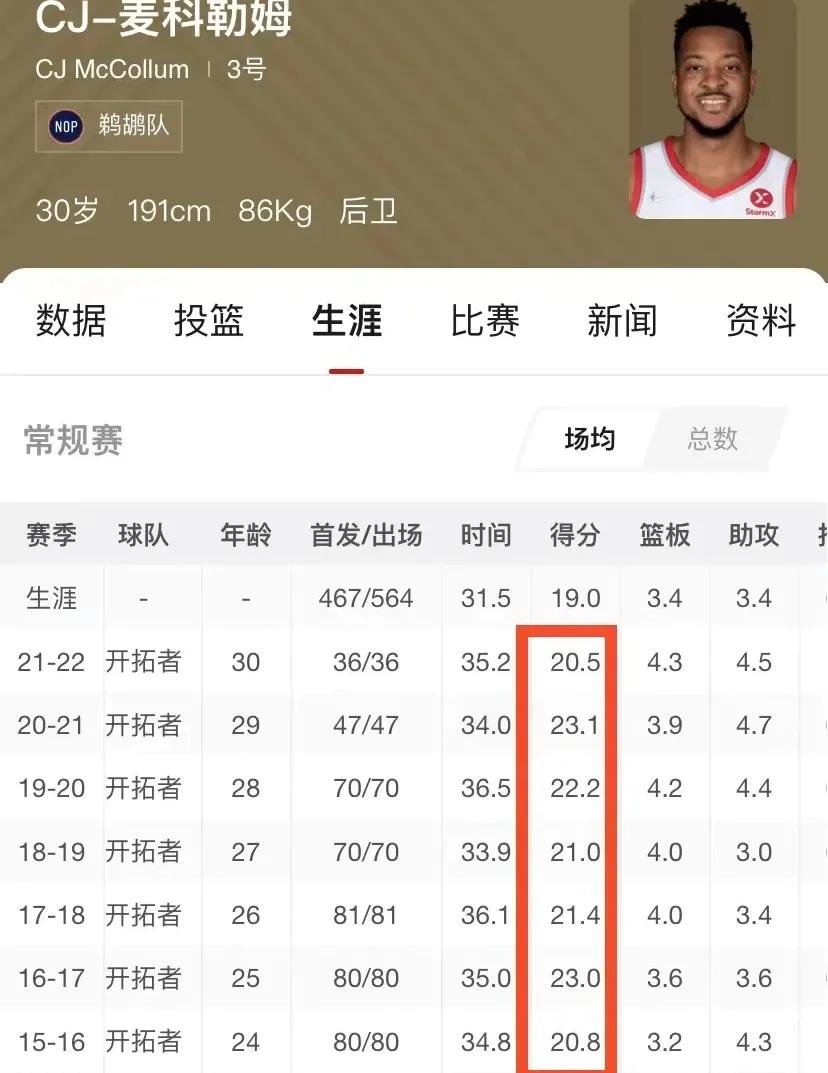The width and height of the screenshot is (828, 1073).
Task: Click the 常规赛 section heading
Action: tap(70, 441)
